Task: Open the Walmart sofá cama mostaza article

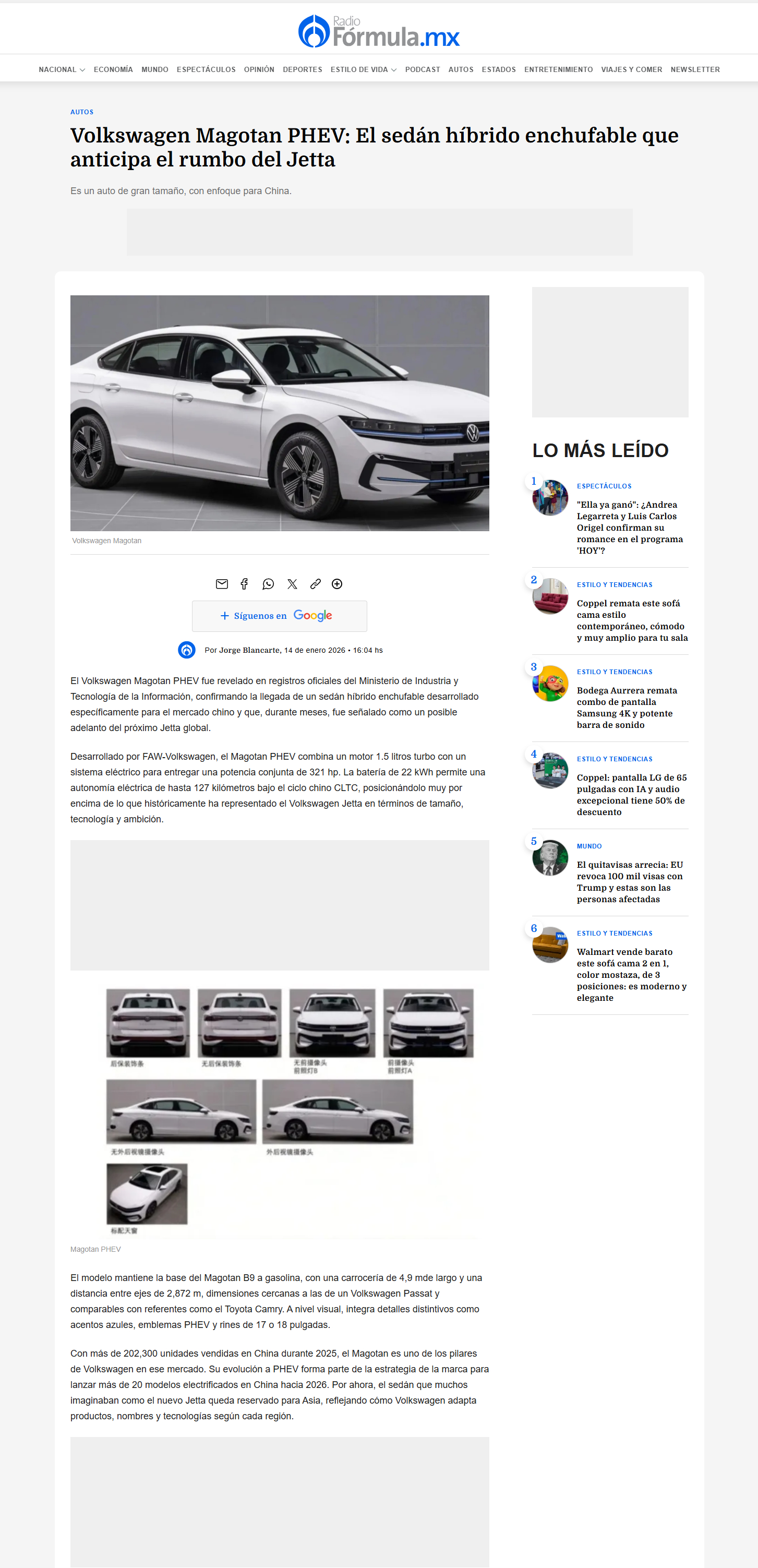Action: 631,975
